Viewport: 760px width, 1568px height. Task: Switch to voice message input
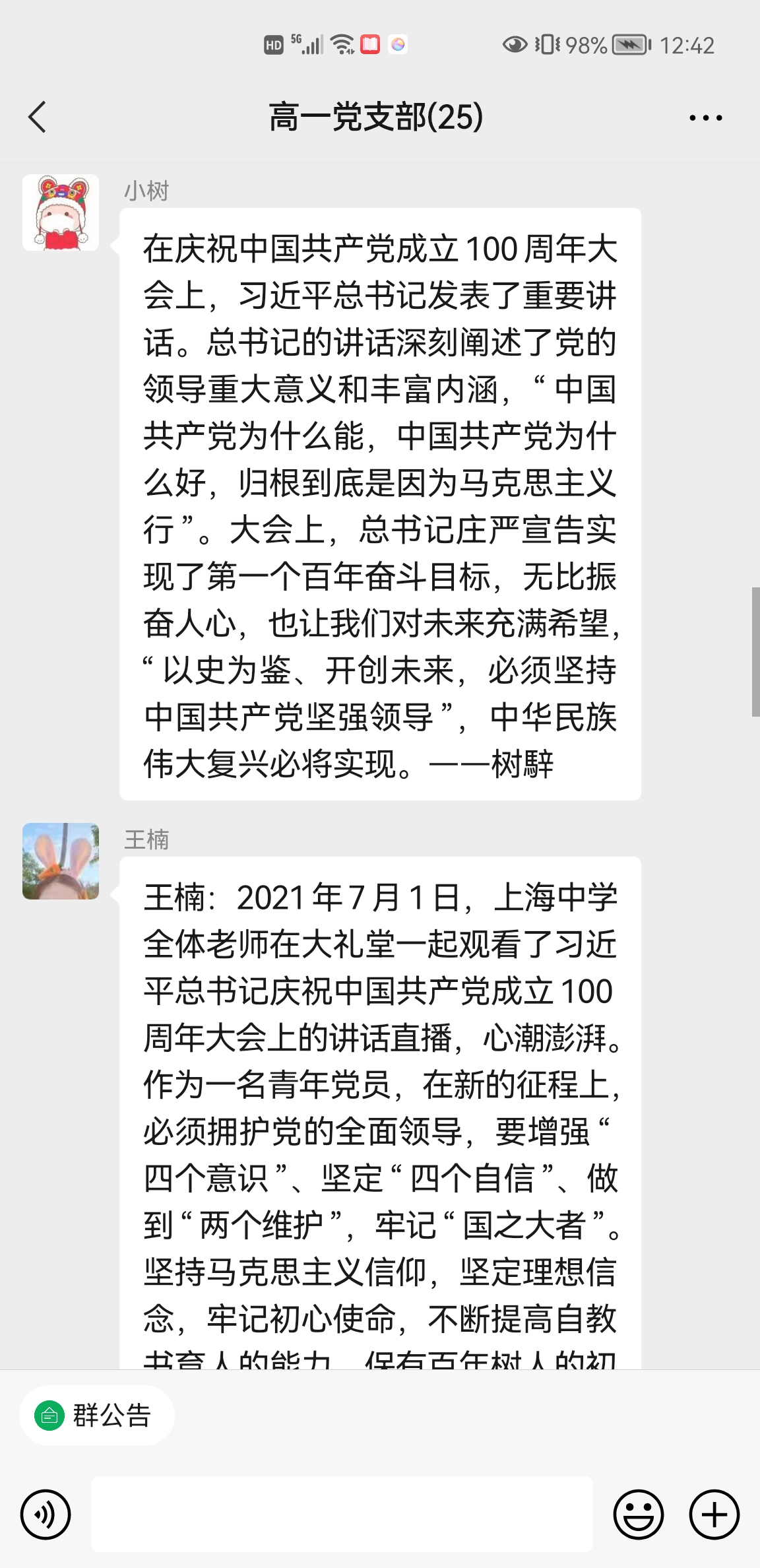click(46, 1514)
